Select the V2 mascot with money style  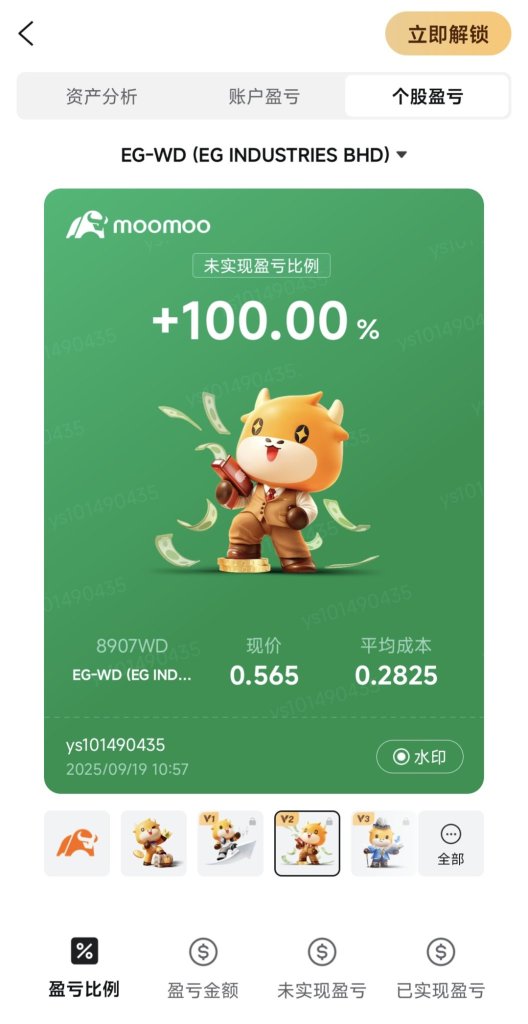307,843
